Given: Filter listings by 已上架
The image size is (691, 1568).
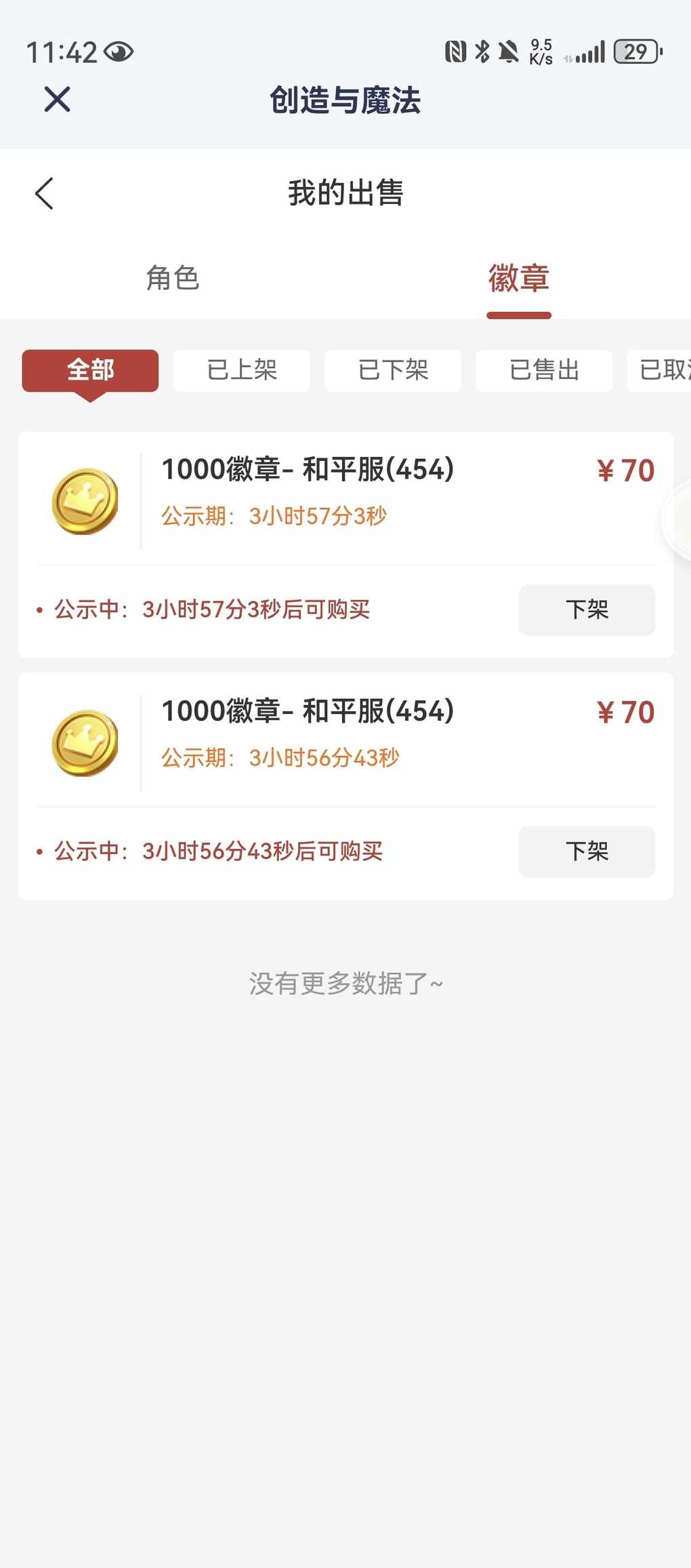Looking at the screenshot, I should [x=242, y=371].
